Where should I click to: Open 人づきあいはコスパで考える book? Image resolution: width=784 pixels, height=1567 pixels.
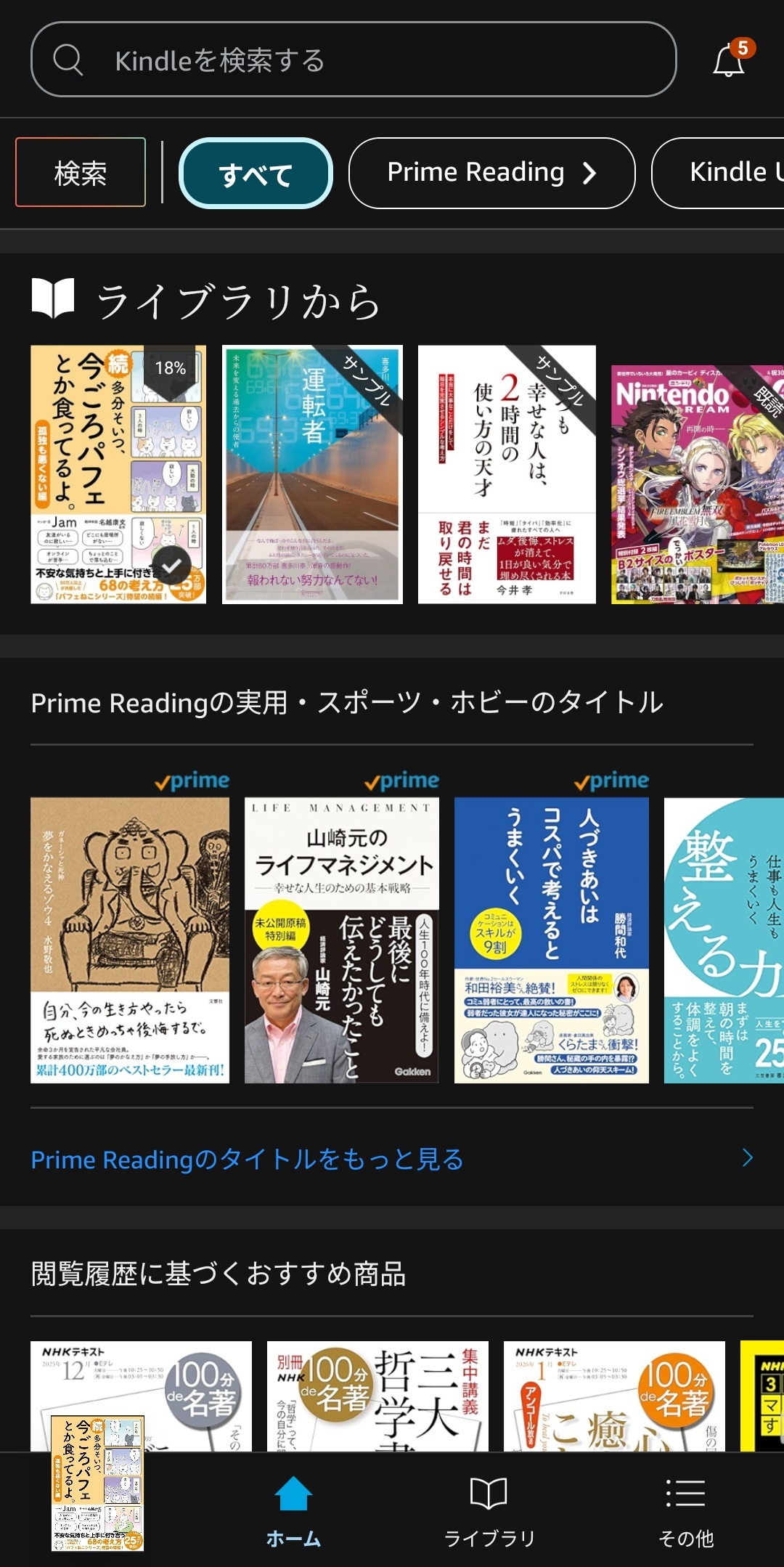(552, 940)
